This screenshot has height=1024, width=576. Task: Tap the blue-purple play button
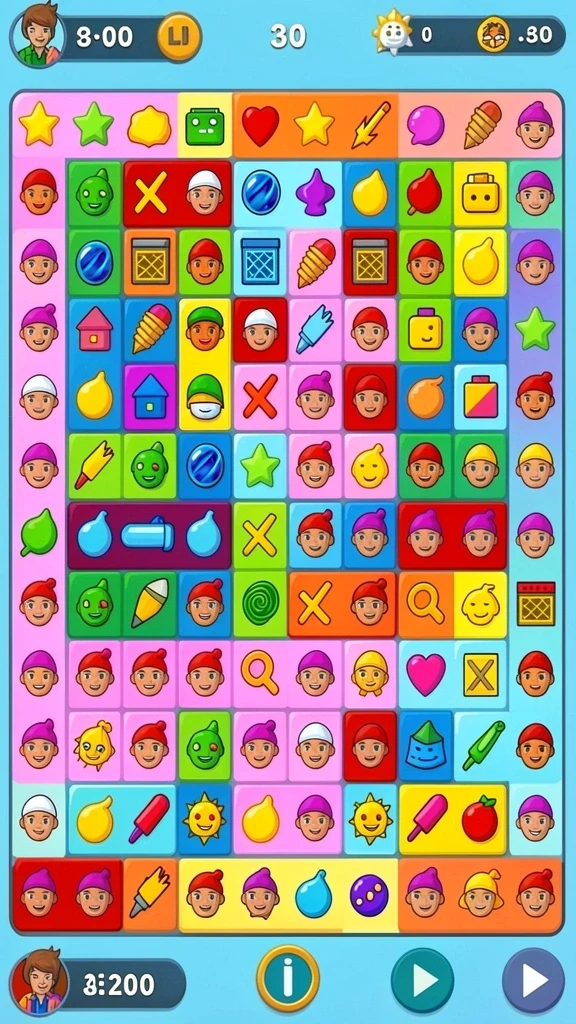tap(534, 980)
